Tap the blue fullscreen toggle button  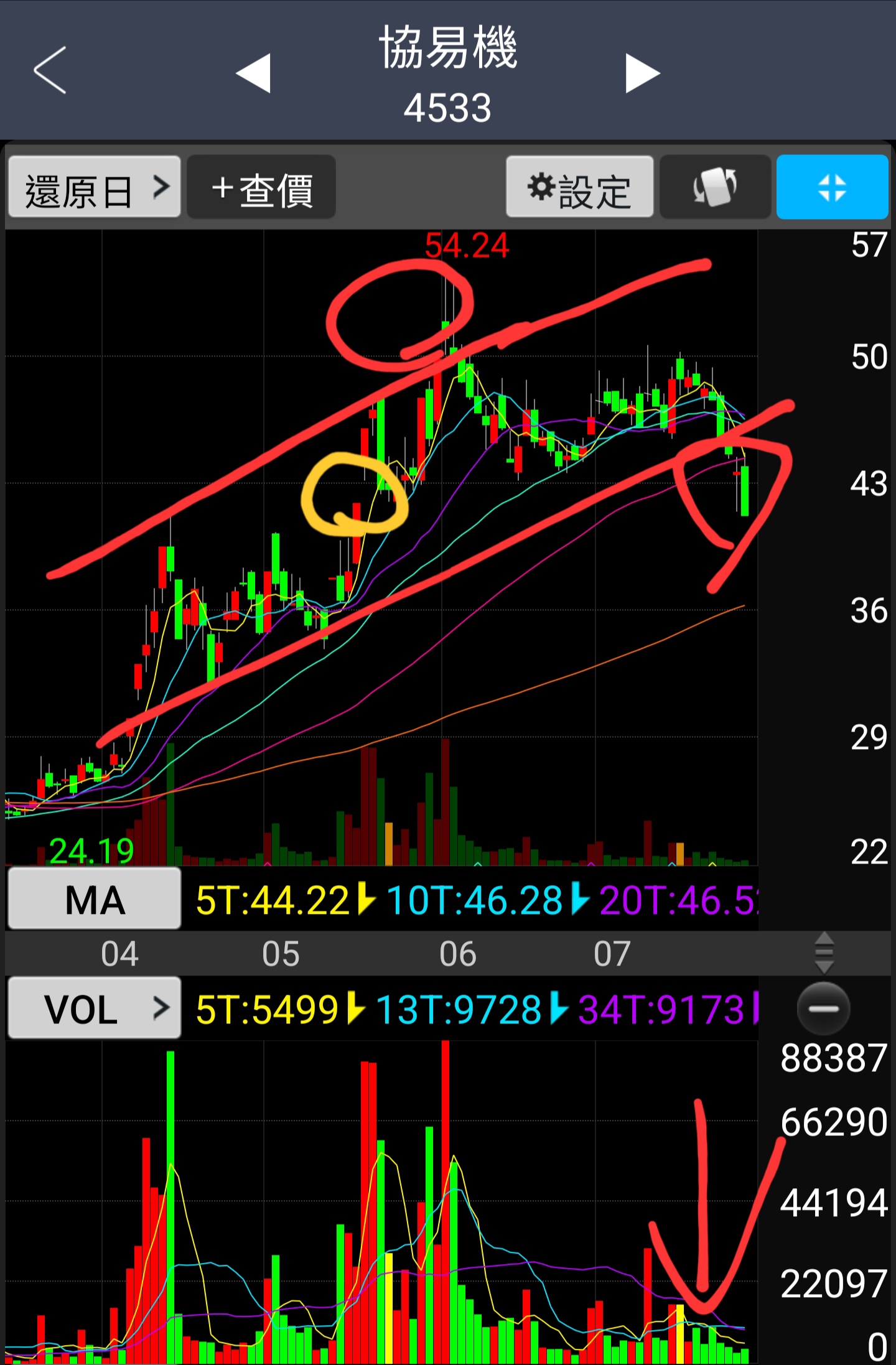pyautogui.click(x=832, y=188)
